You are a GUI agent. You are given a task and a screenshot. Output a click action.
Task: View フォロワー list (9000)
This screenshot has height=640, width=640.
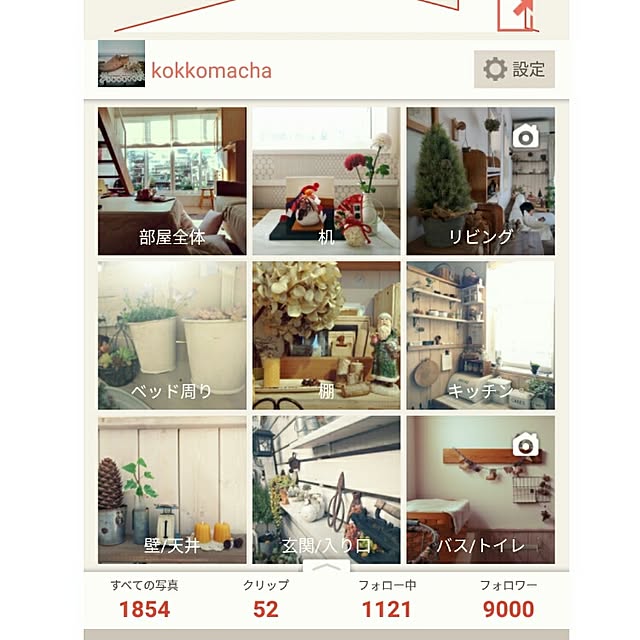pos(507,599)
